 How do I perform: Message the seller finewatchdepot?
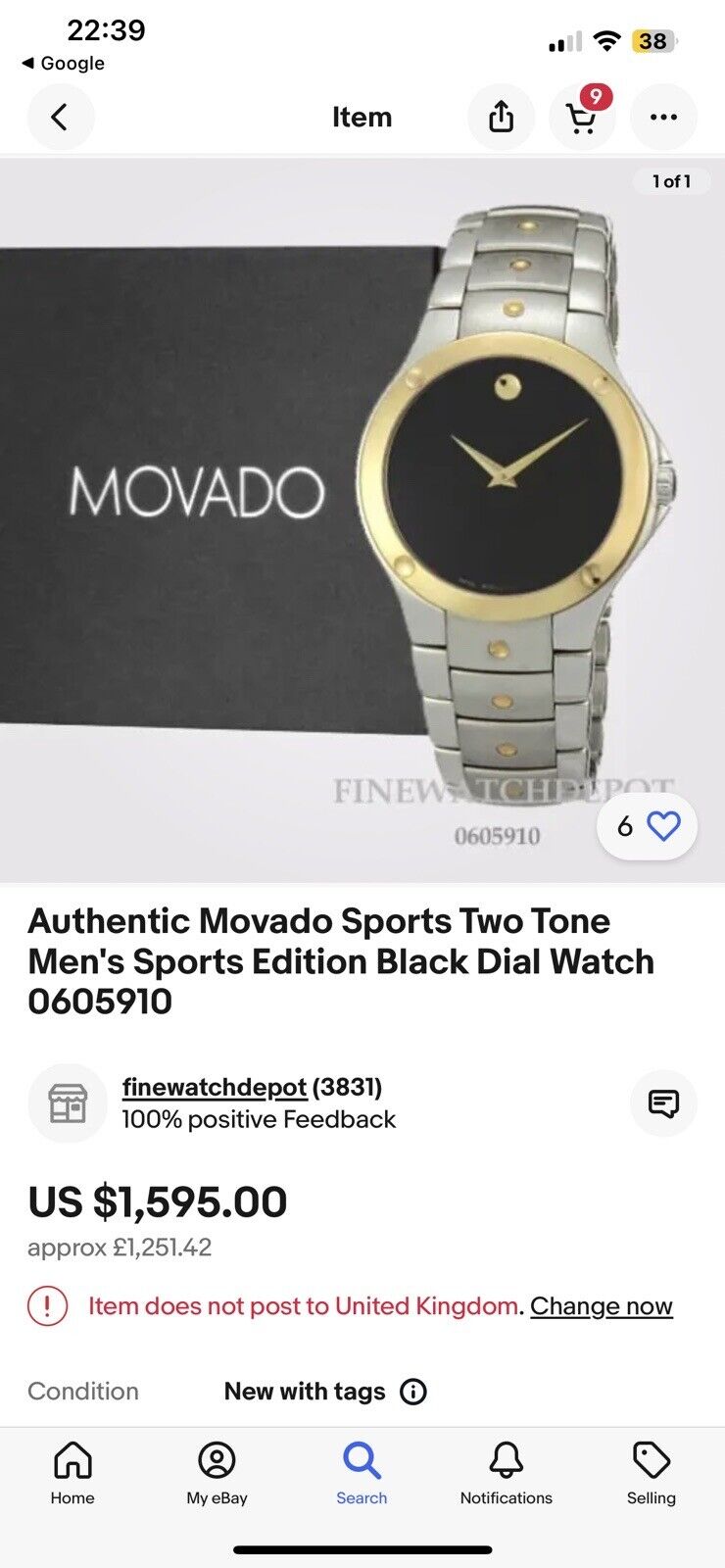pyautogui.click(x=663, y=1103)
